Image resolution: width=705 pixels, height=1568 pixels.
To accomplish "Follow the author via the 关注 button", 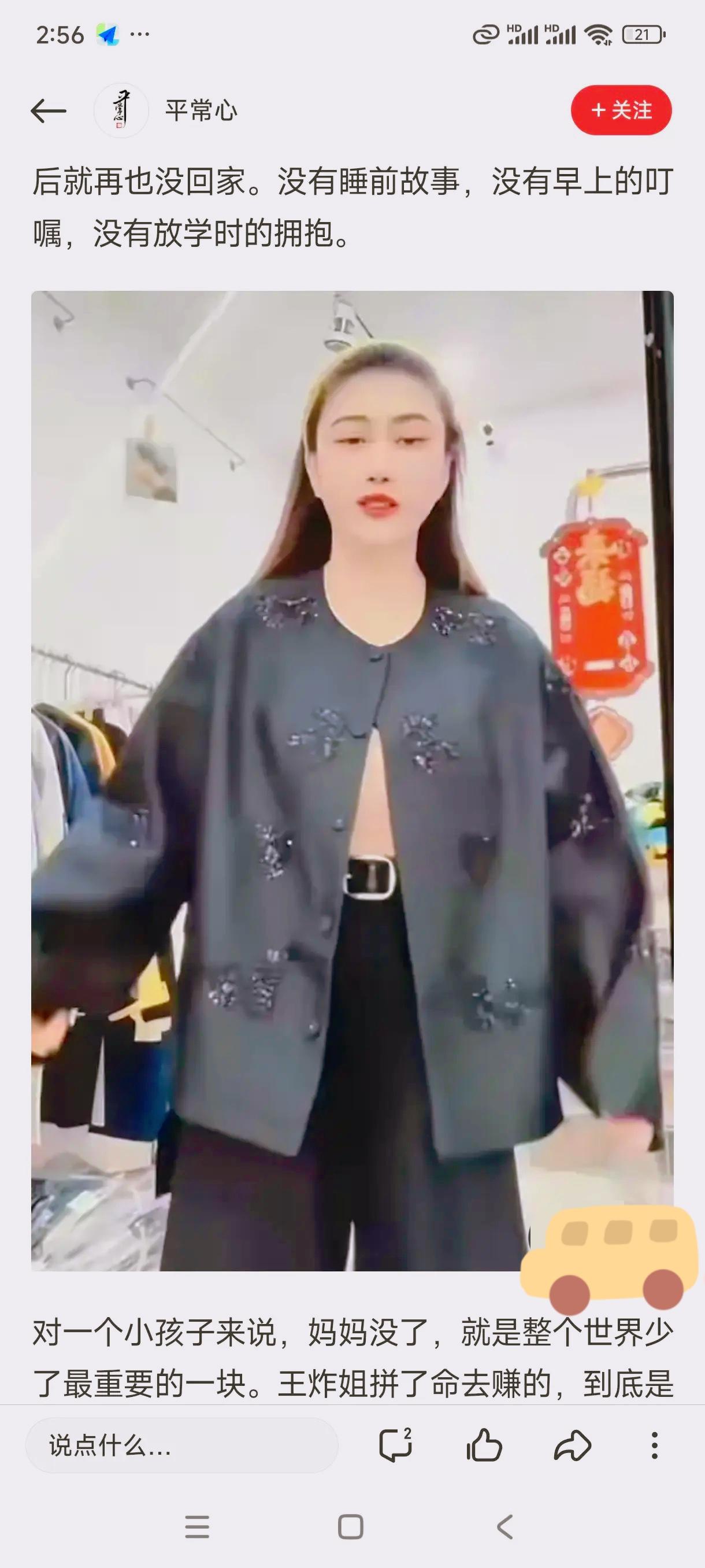I will coord(622,111).
